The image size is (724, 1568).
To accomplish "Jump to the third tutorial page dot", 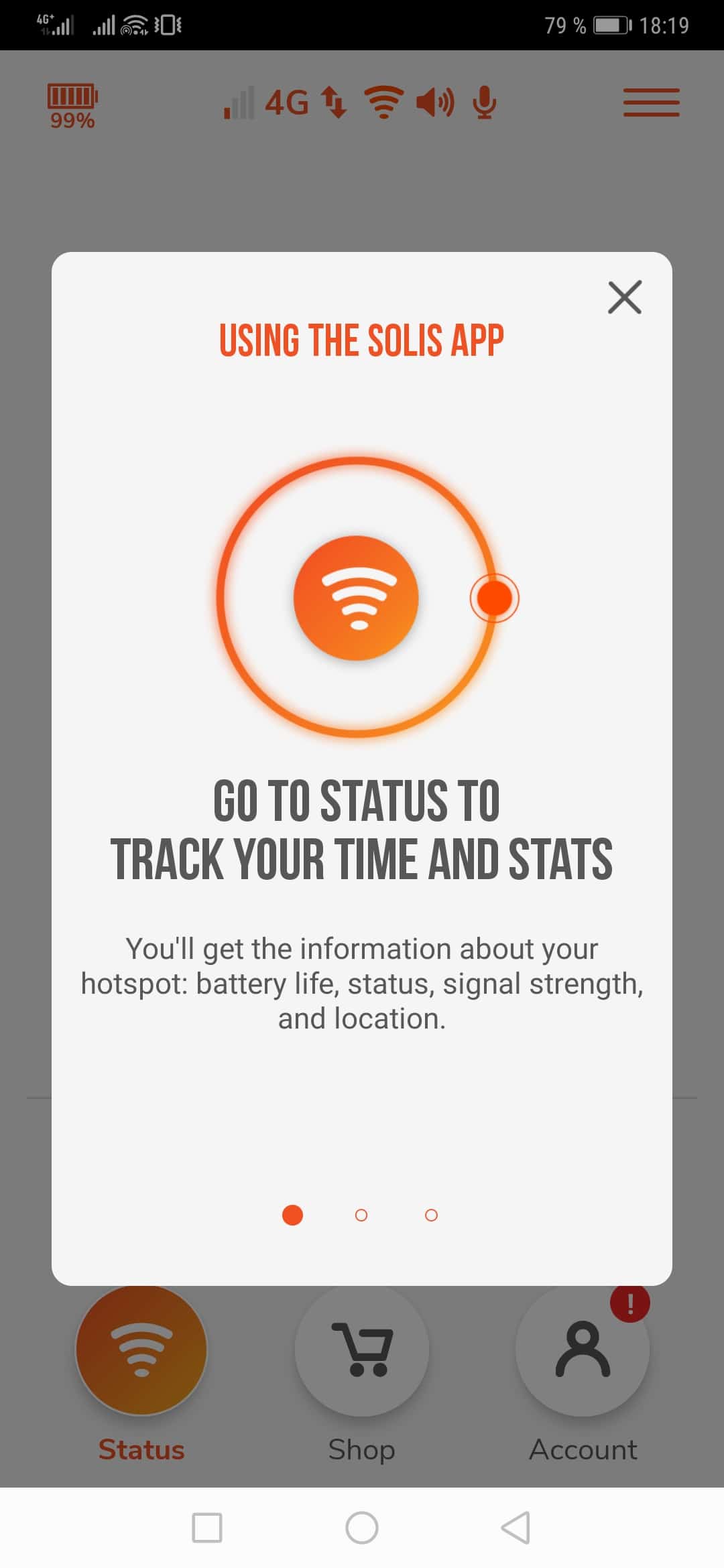I will pos(431,1215).
